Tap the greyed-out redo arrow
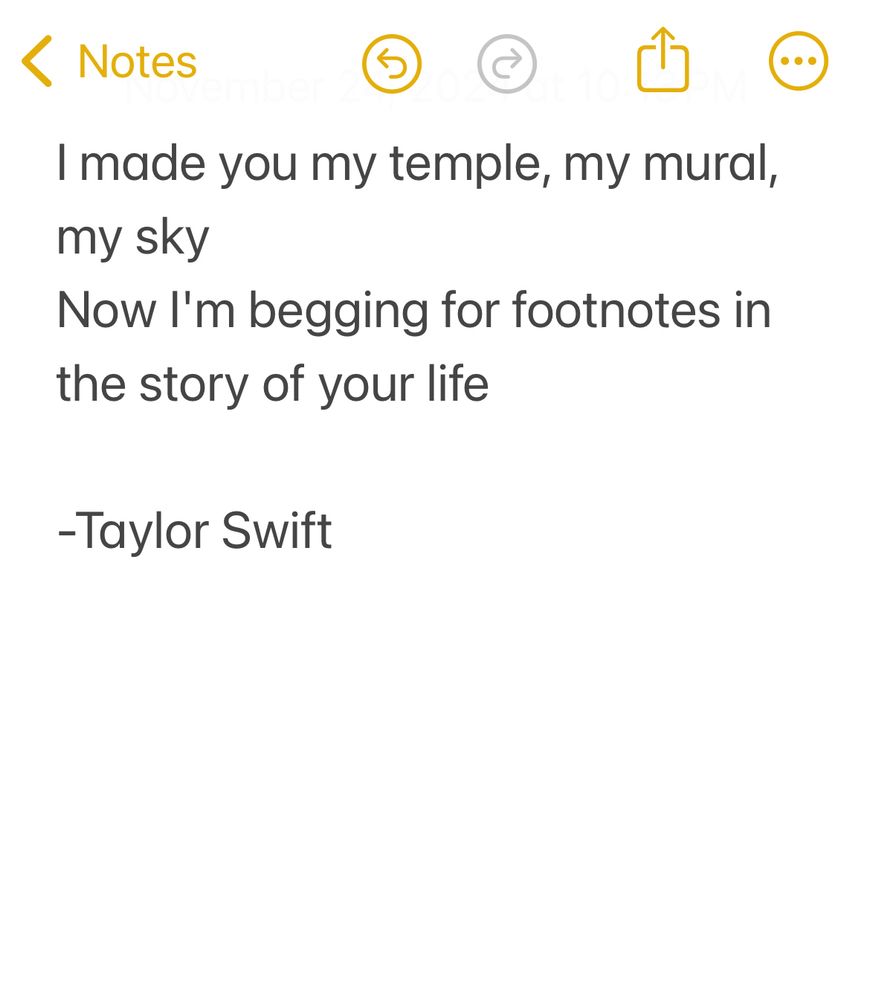 [x=507, y=63]
